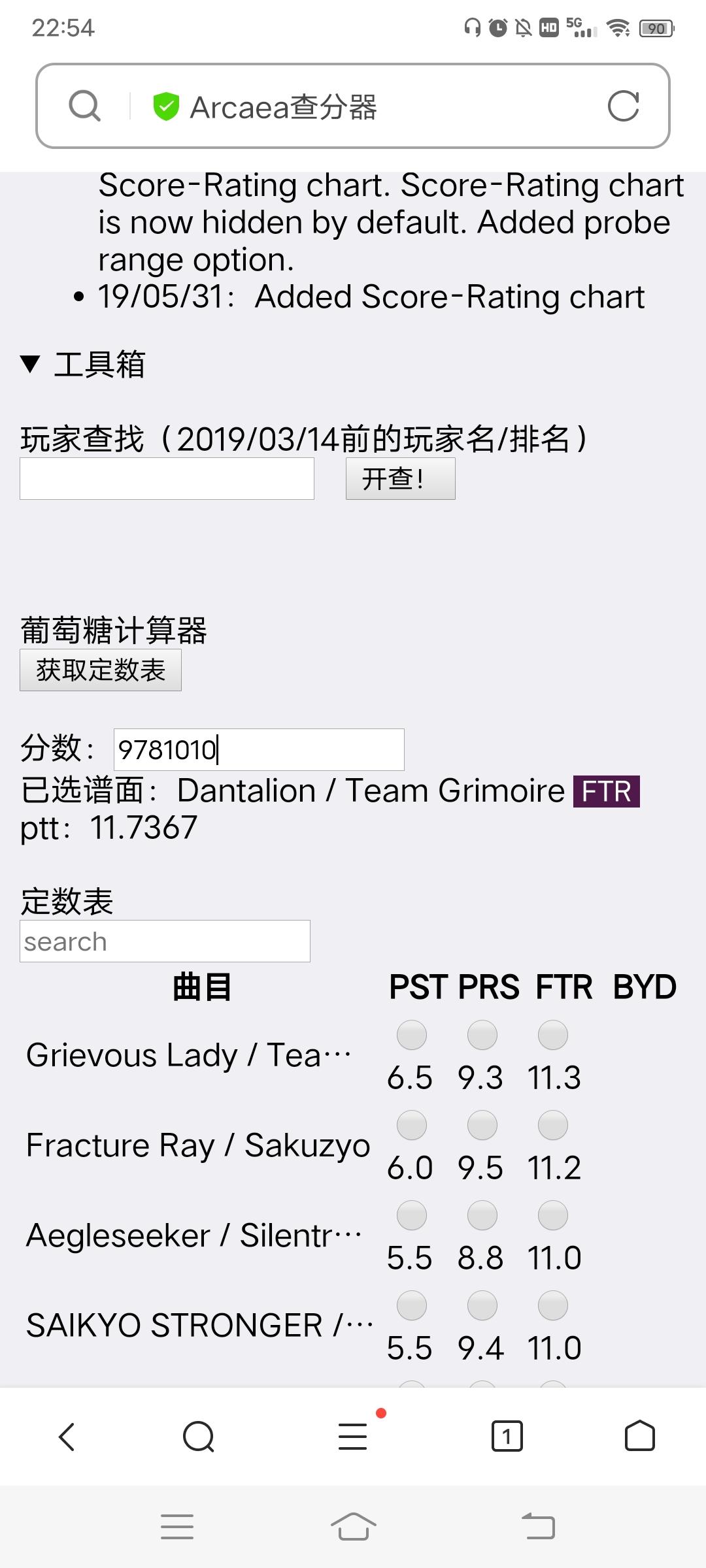The image size is (706, 1568).
Task: Select Aegleseeker PST 5.5 radio button
Action: (x=412, y=1215)
